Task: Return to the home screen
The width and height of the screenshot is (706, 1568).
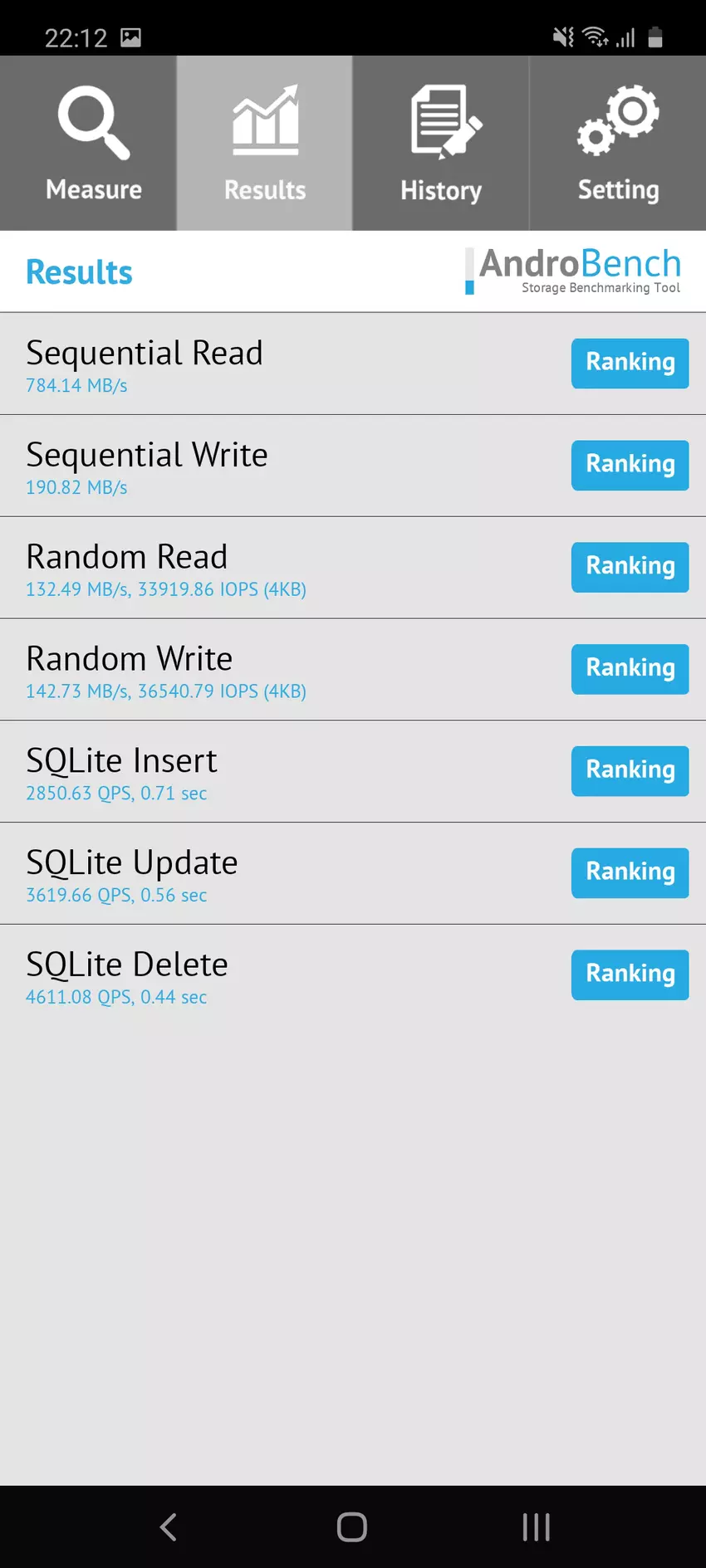Action: click(352, 1526)
